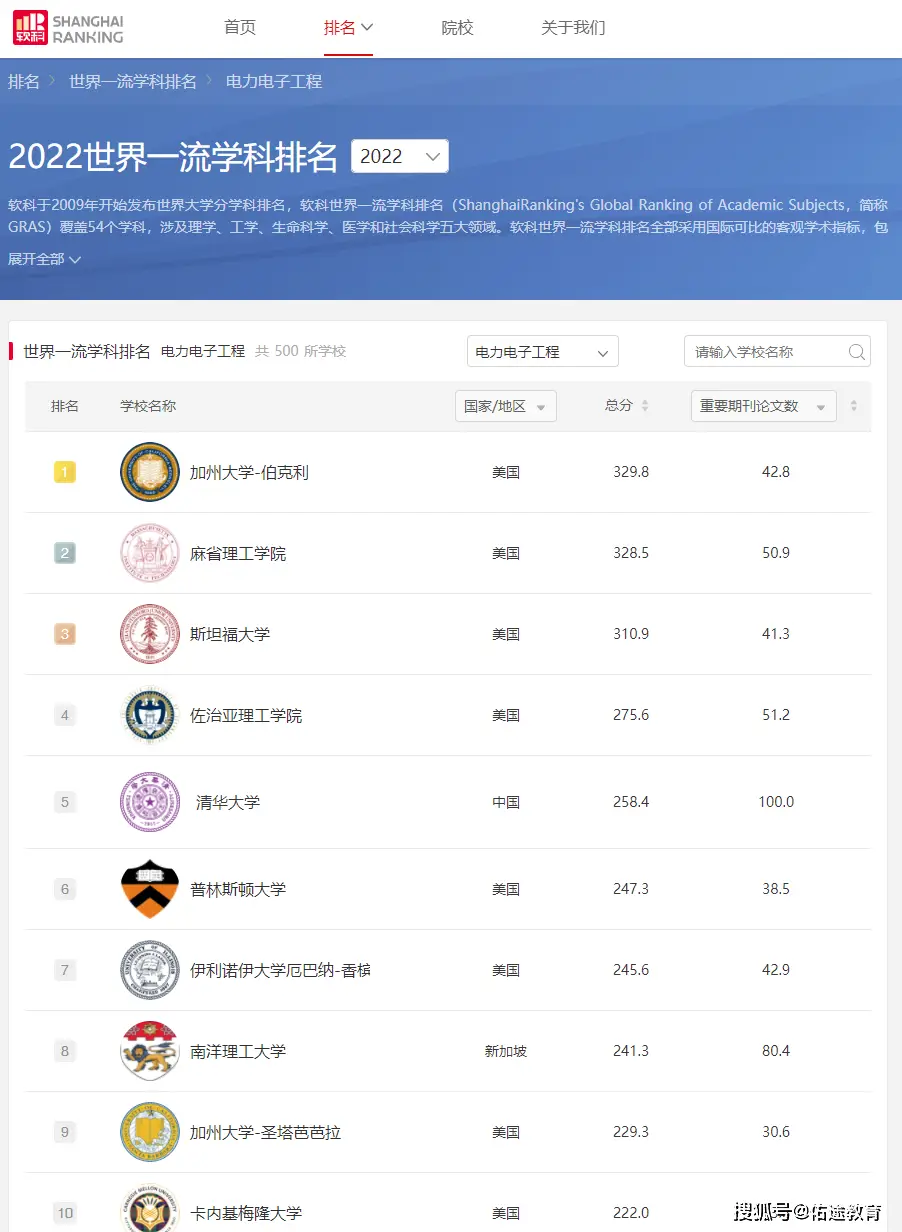The height and width of the screenshot is (1232, 902).
Task: Open the 关于我们 page
Action: click(x=573, y=28)
